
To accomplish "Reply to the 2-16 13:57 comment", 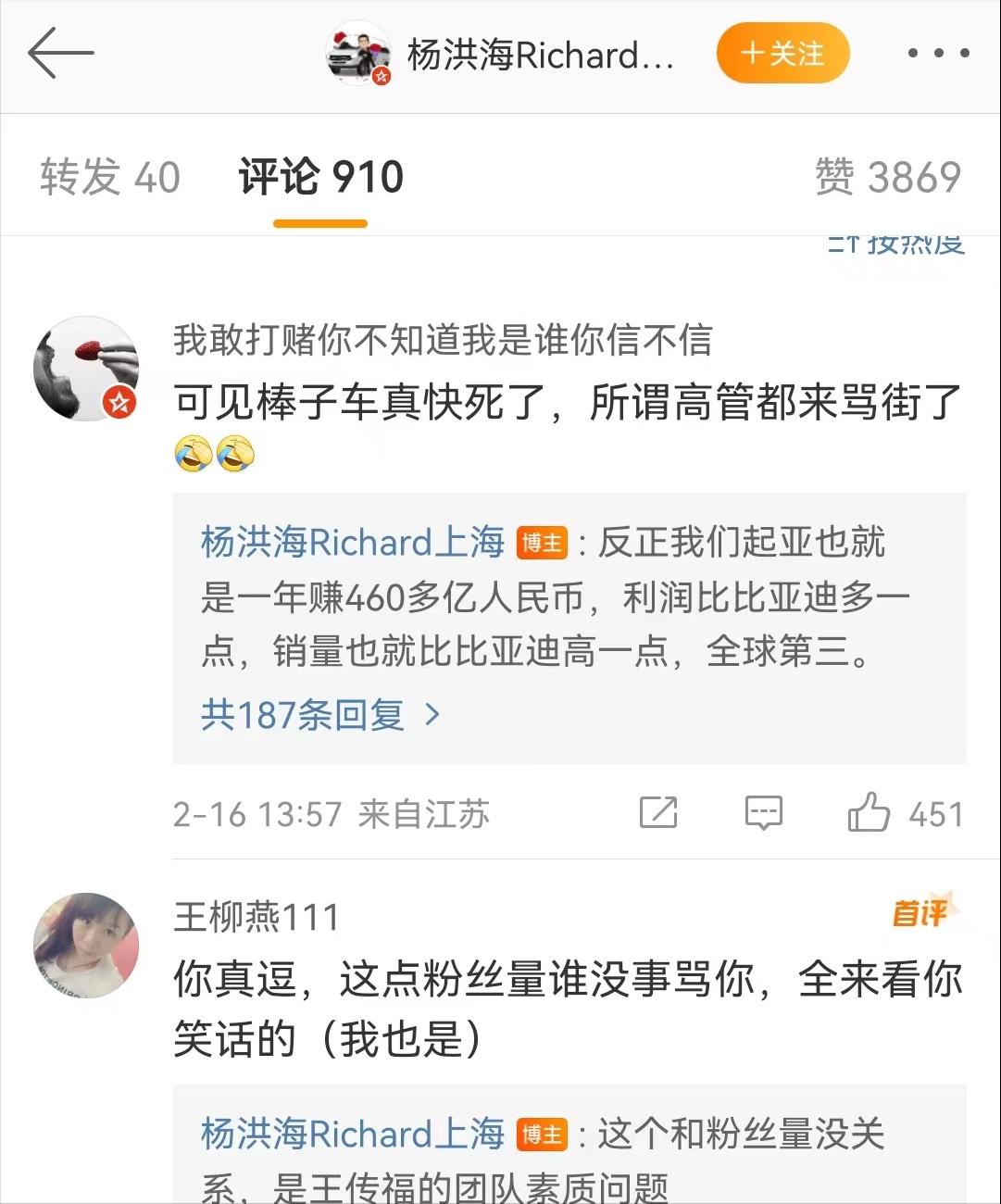I will [763, 813].
